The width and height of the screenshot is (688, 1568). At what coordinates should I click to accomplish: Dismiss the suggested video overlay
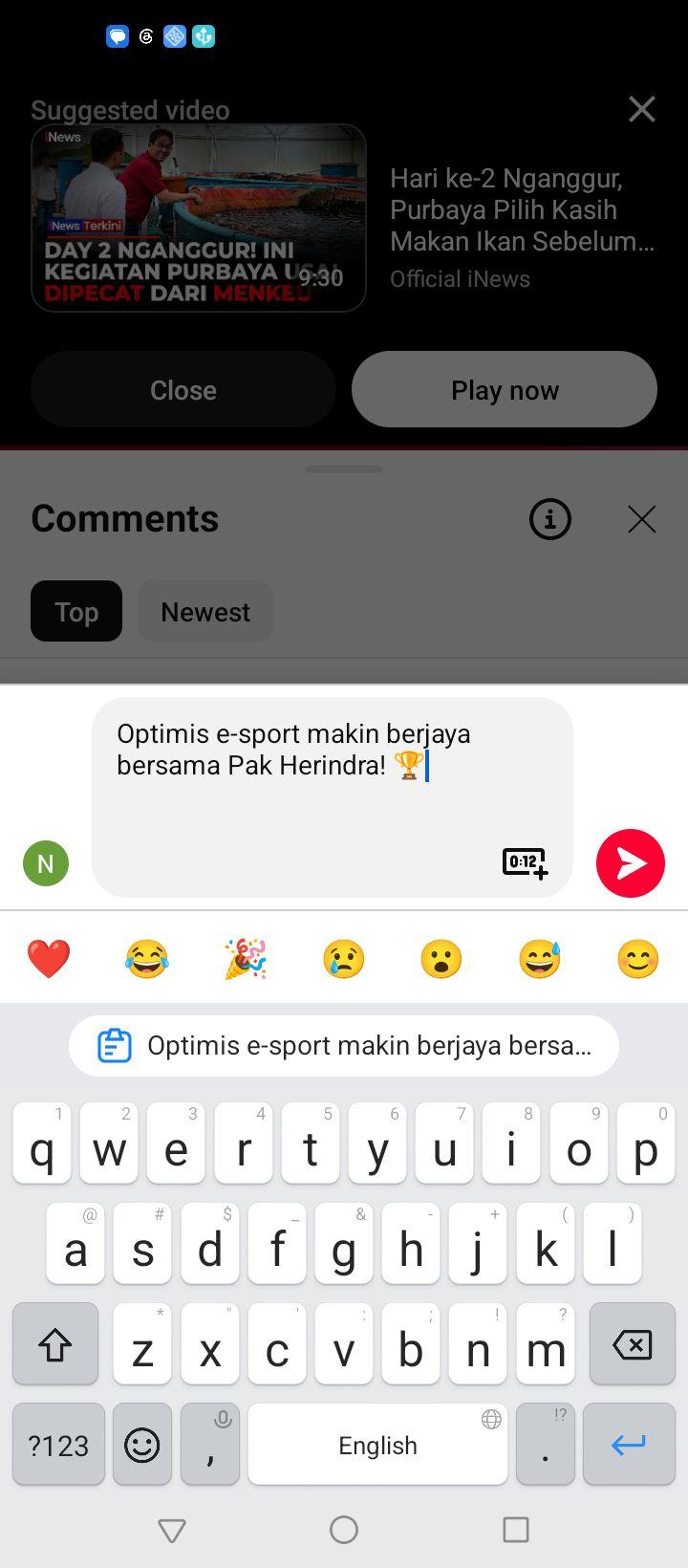click(x=642, y=109)
